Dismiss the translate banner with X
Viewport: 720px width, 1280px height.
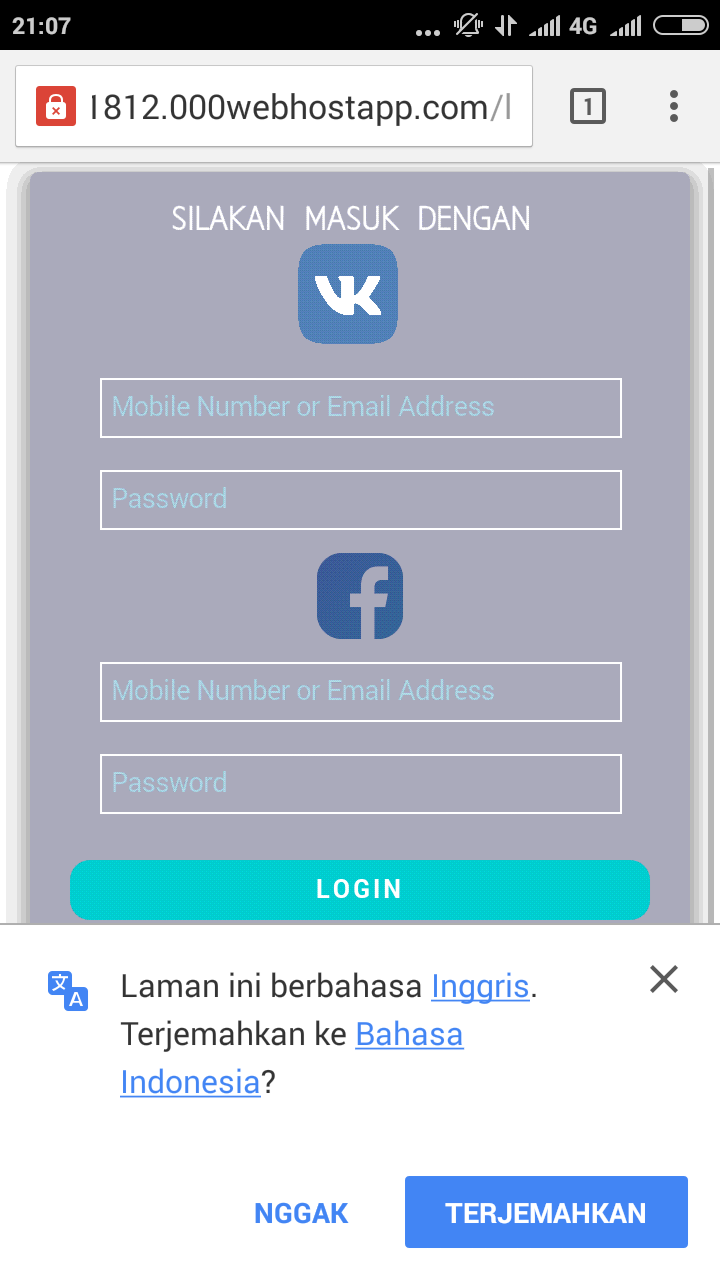pos(664,979)
